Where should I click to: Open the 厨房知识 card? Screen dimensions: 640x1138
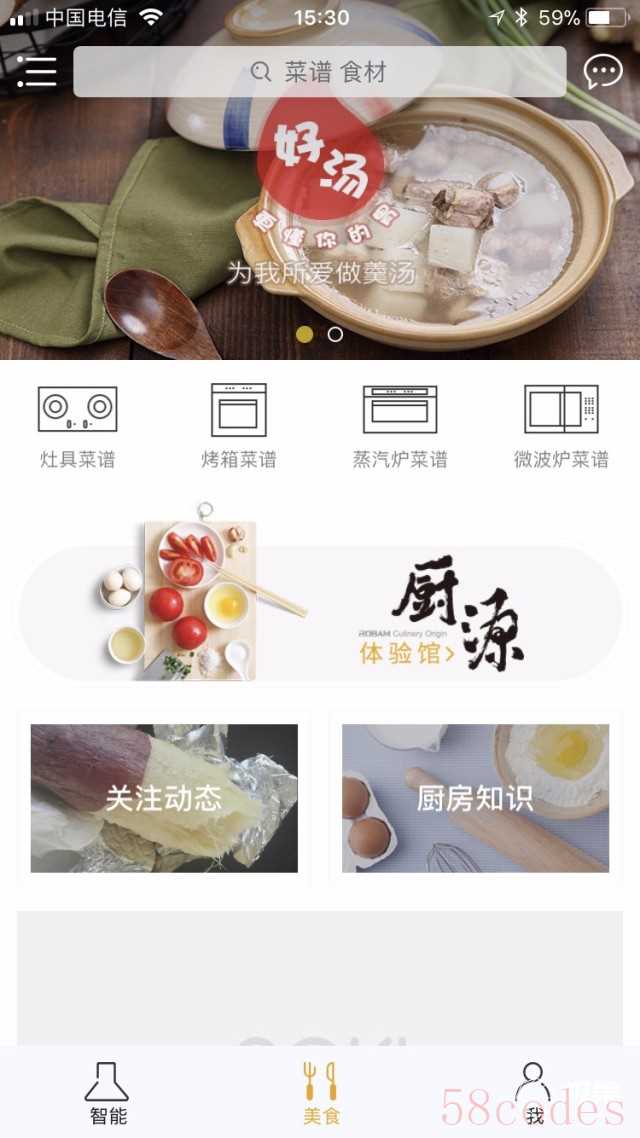point(475,798)
